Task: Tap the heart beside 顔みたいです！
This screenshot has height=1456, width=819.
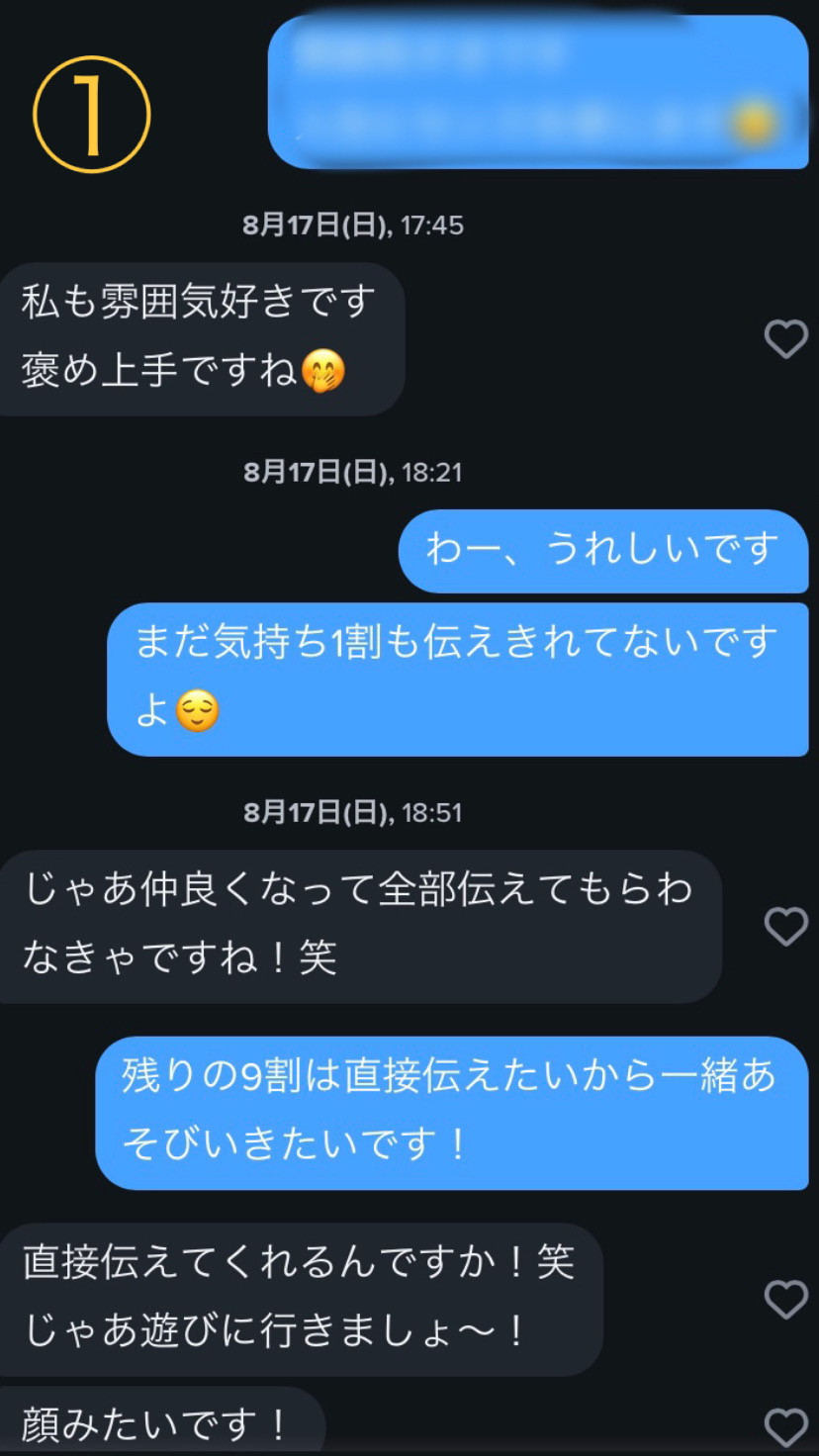Action: tap(786, 1427)
